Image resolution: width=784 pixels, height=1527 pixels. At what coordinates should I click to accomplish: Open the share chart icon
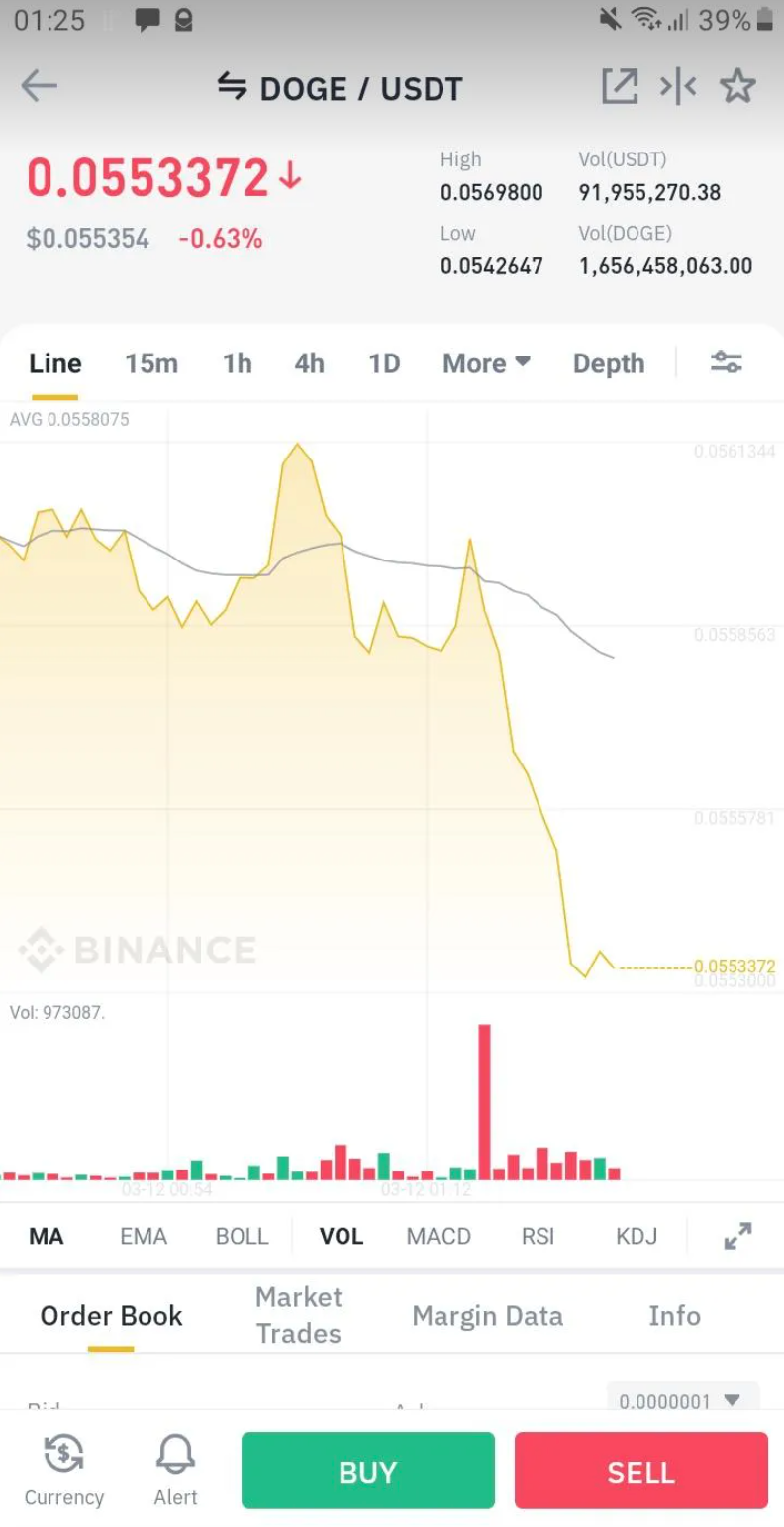point(620,87)
